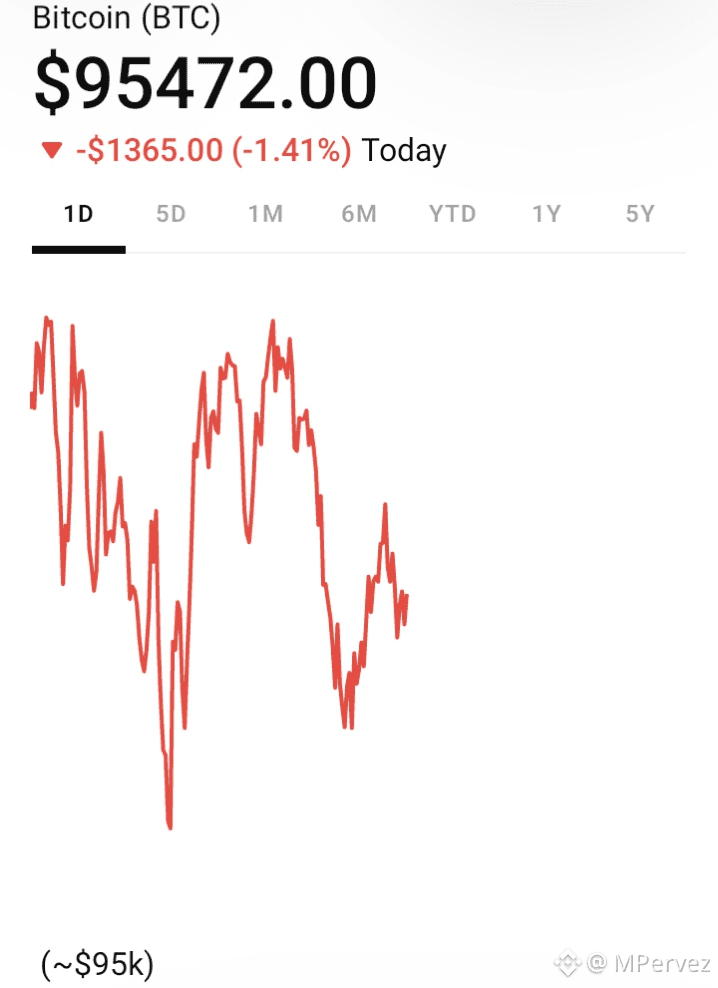Switch to the 6M tab

[358, 214]
